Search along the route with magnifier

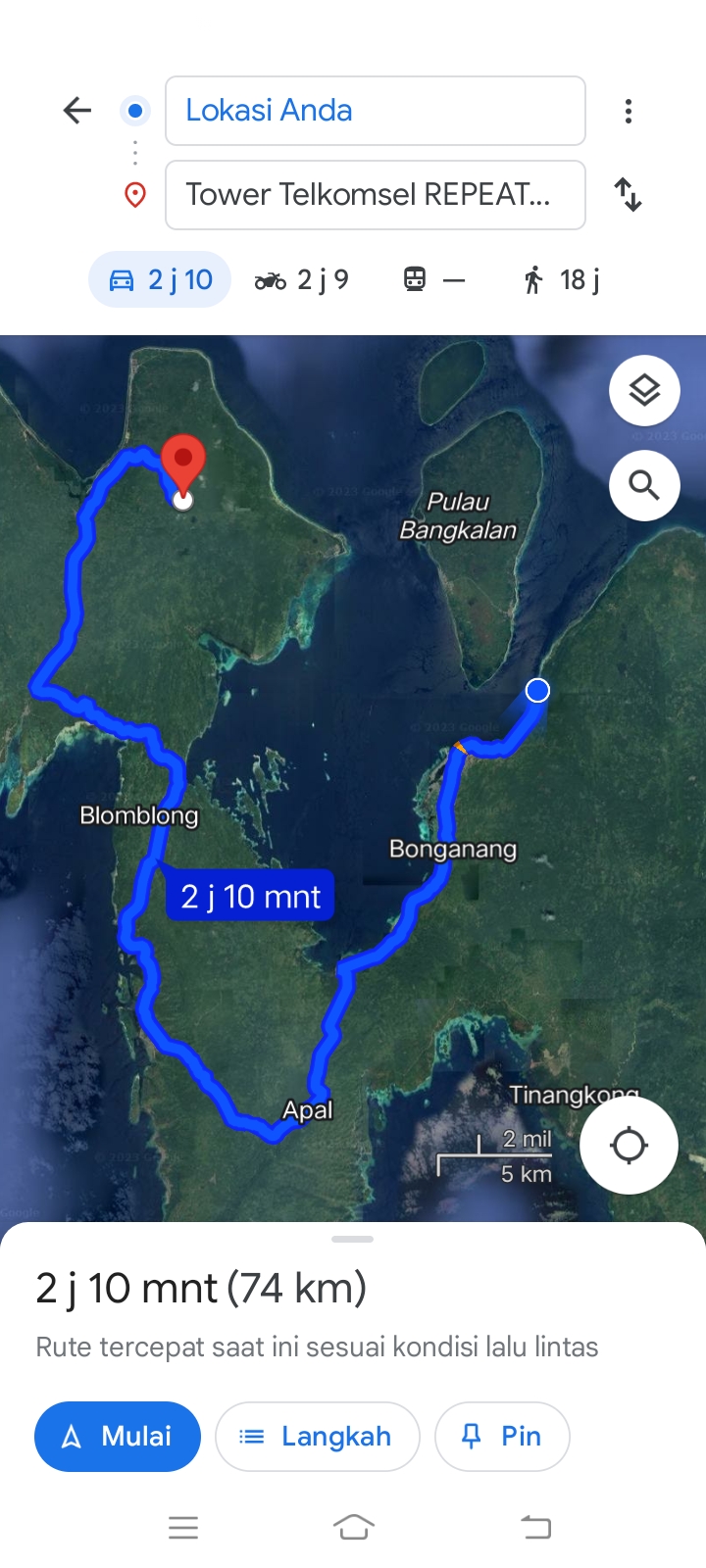point(644,485)
